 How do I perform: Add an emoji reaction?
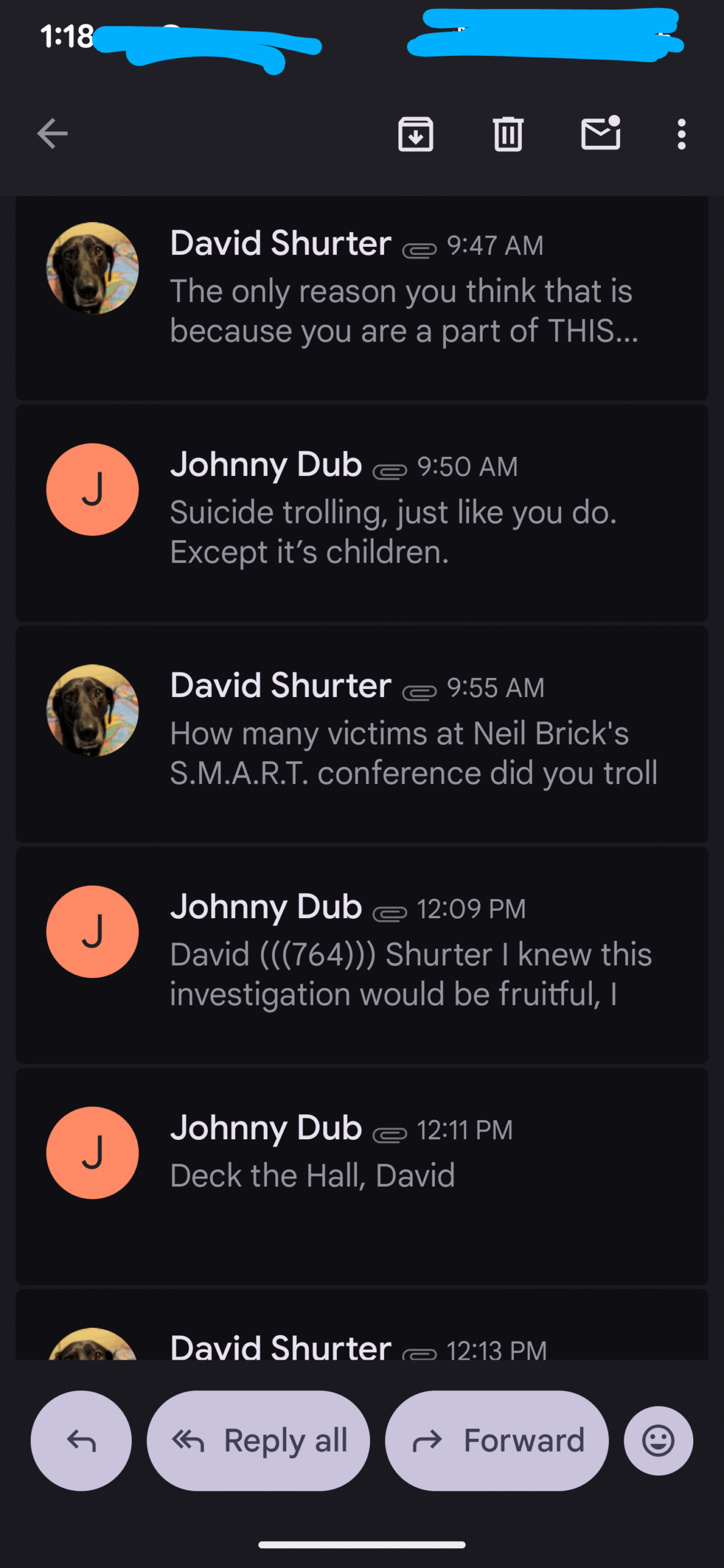click(658, 1441)
